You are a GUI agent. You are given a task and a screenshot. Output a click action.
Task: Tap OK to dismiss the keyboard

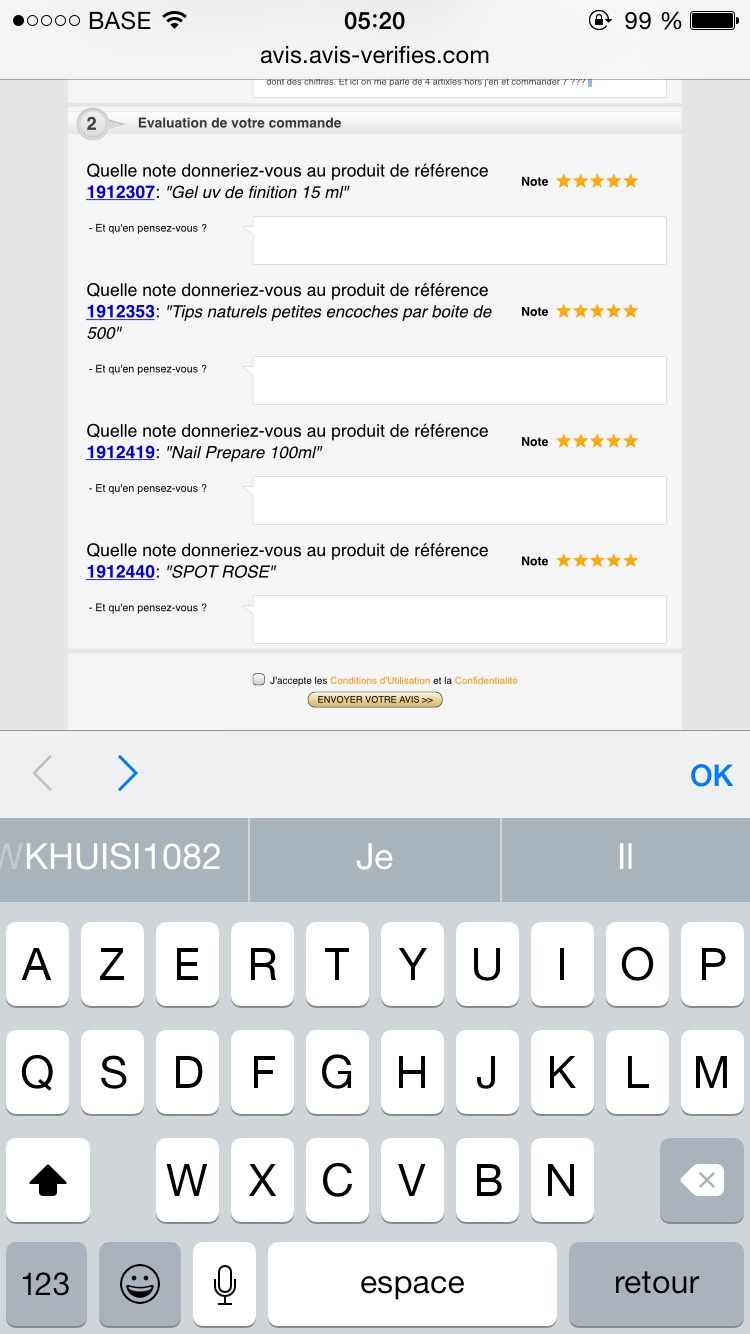click(x=711, y=775)
